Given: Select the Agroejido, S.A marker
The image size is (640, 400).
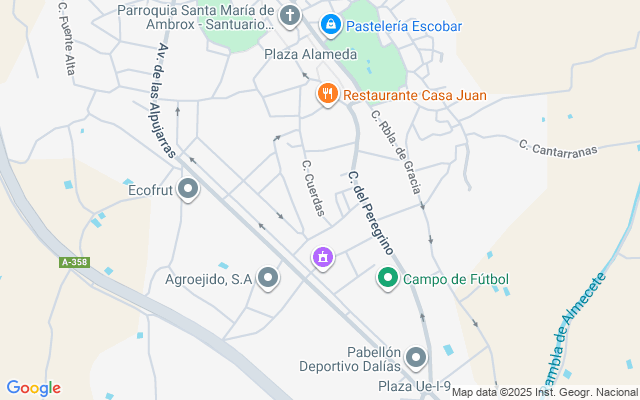Looking at the screenshot, I should click(x=268, y=278).
